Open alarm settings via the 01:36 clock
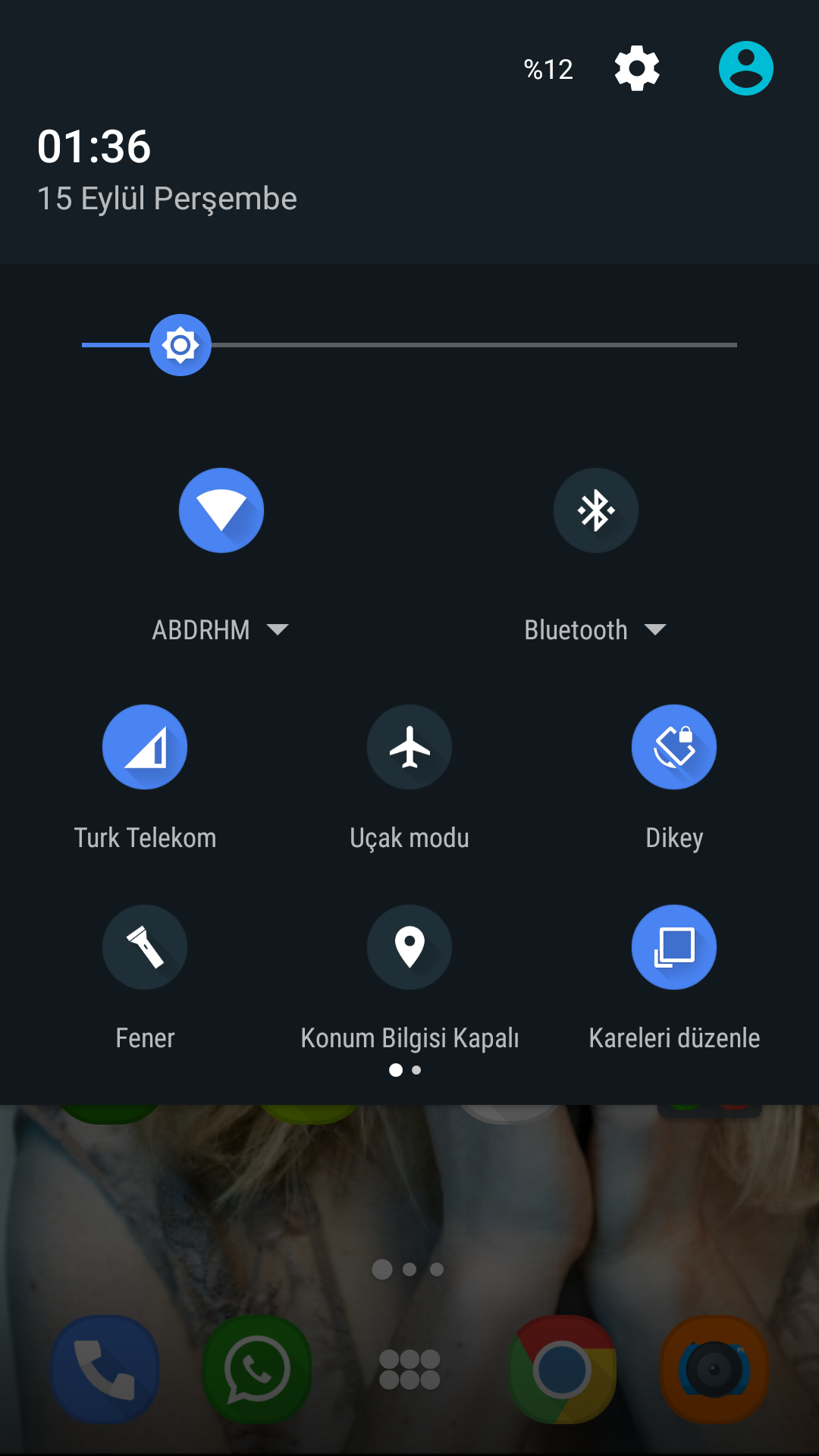The height and width of the screenshot is (1456, 819). (94, 146)
